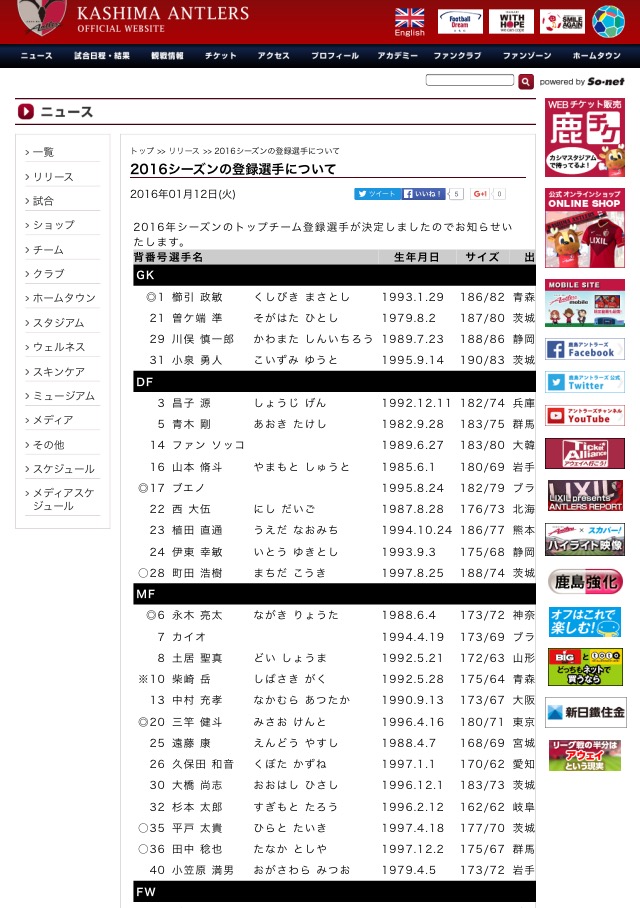Select 一覧 in the side menu
The width and height of the screenshot is (640, 908).
(x=43, y=152)
